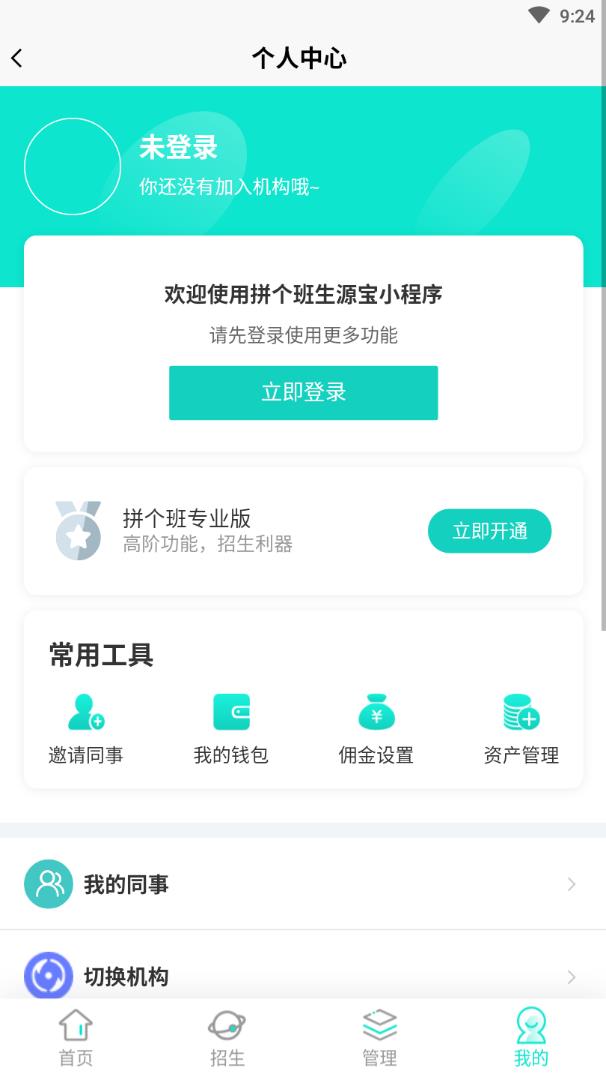Image resolution: width=606 pixels, height=1080 pixels.
Task: Switch to the 招生 tab
Action: (227, 1038)
